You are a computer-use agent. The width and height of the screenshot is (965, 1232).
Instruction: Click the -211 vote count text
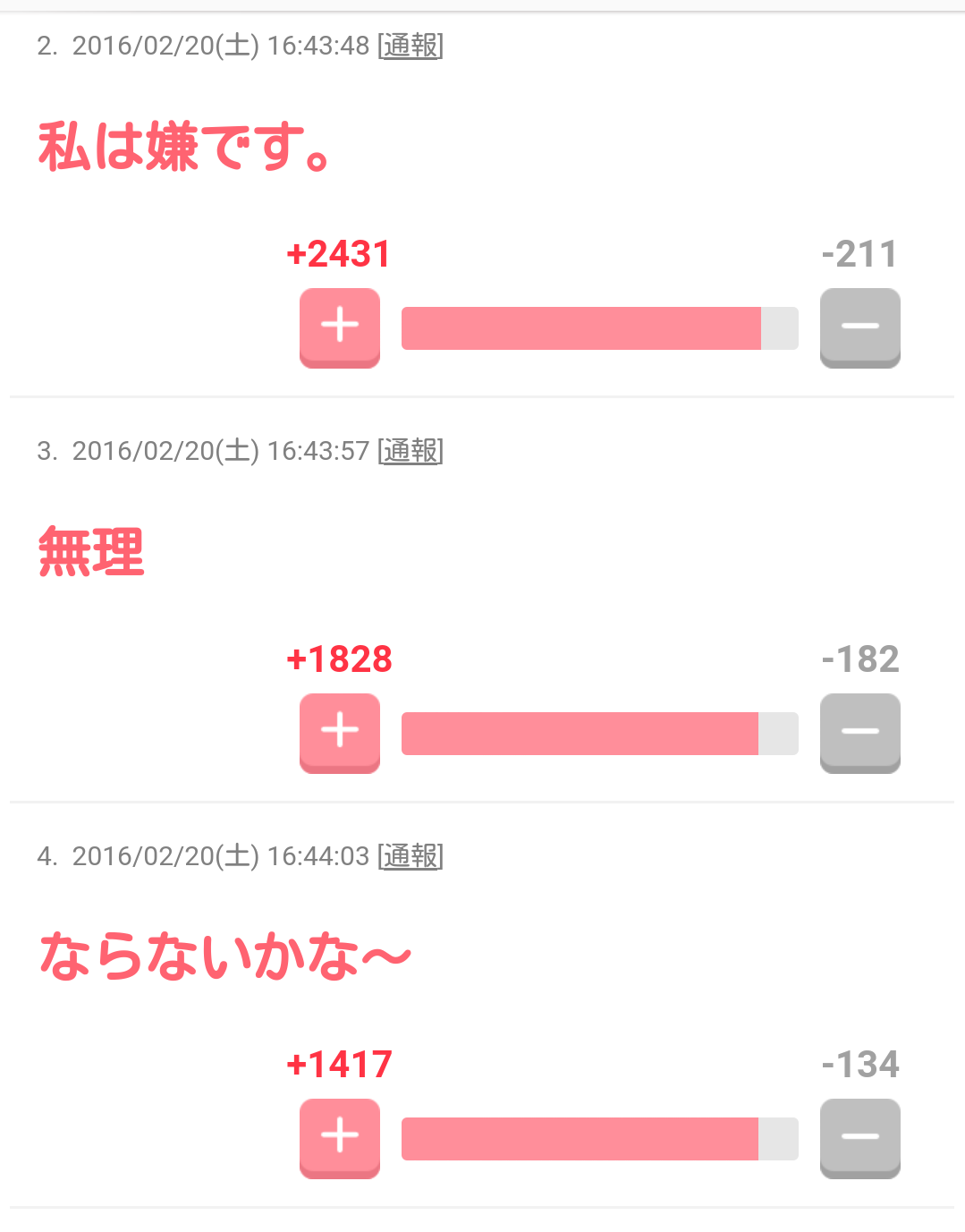[x=861, y=254]
